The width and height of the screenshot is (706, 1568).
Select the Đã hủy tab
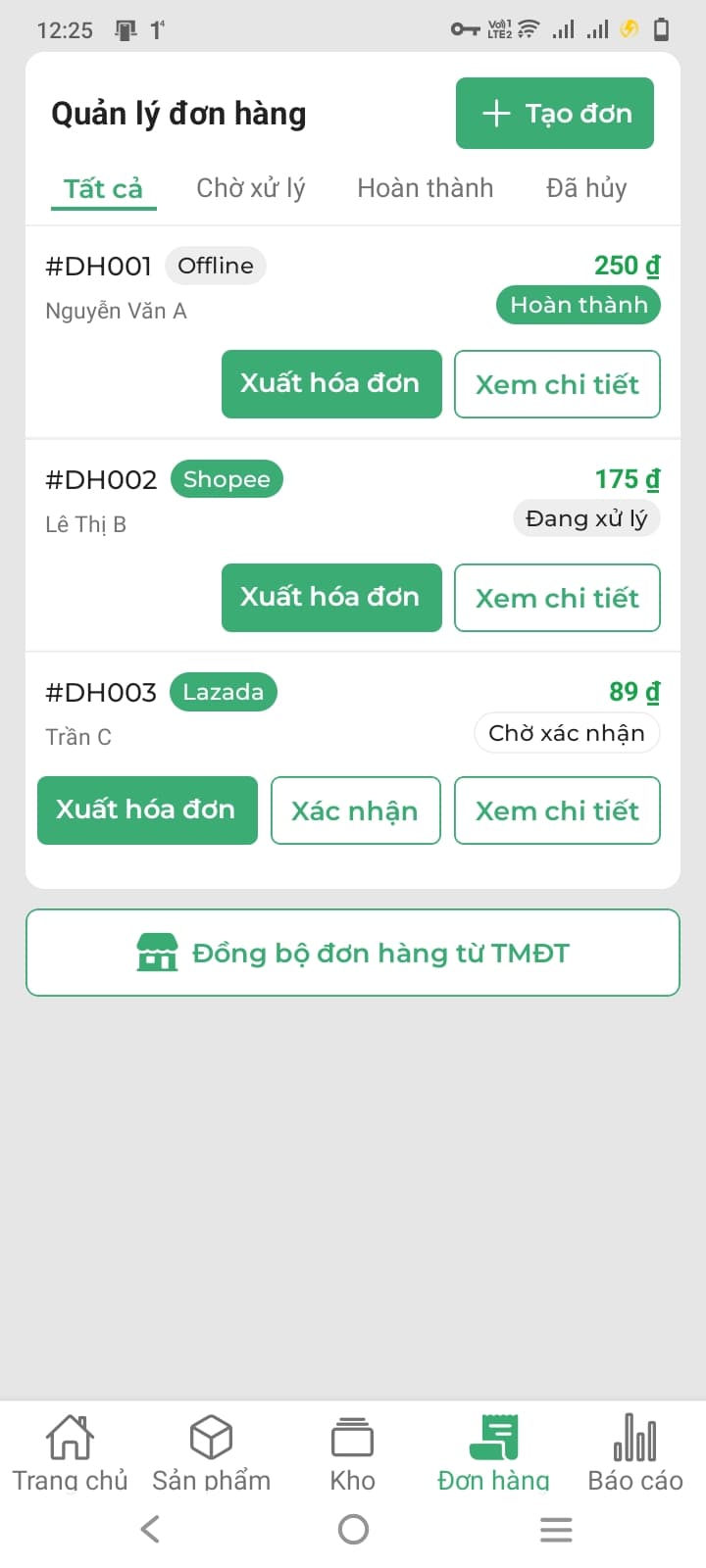[x=585, y=187]
